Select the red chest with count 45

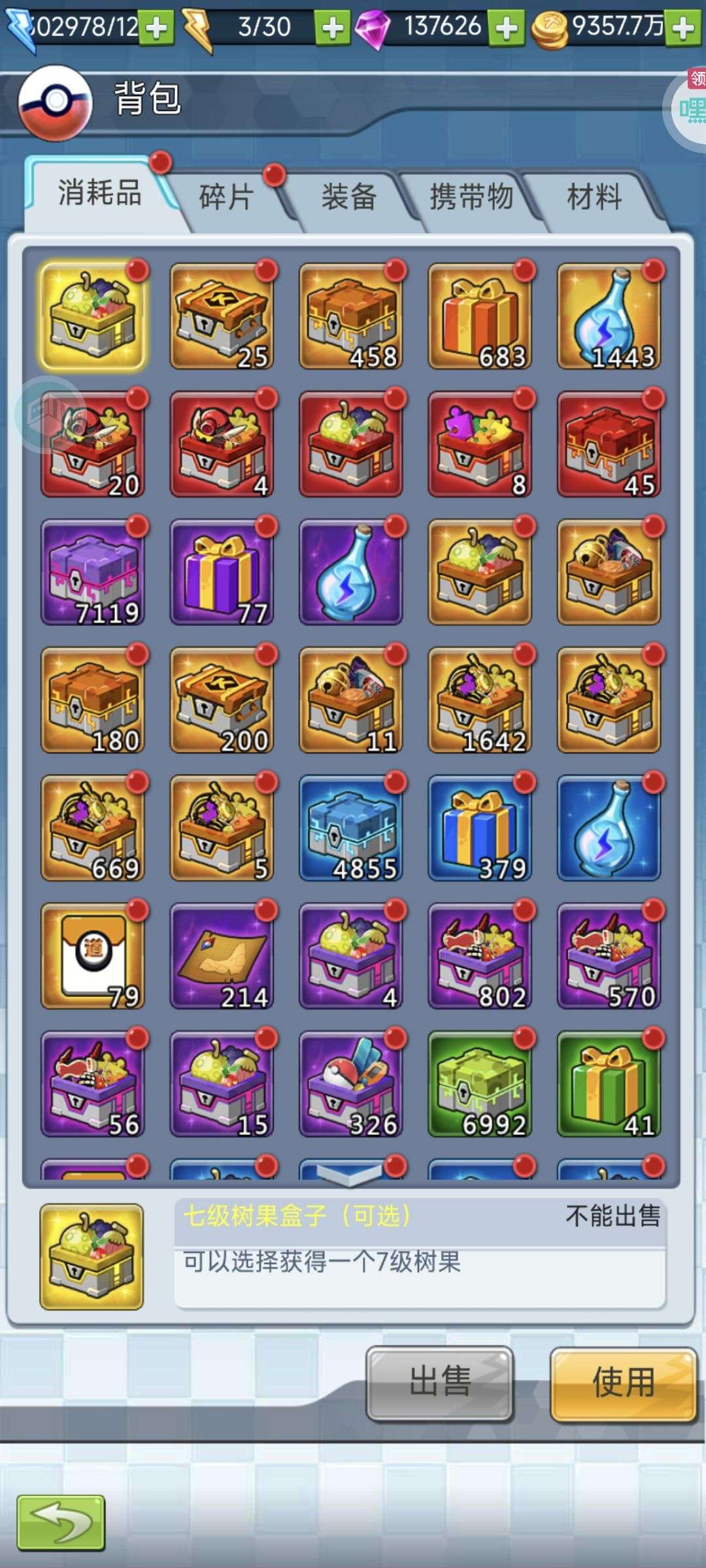(x=609, y=445)
